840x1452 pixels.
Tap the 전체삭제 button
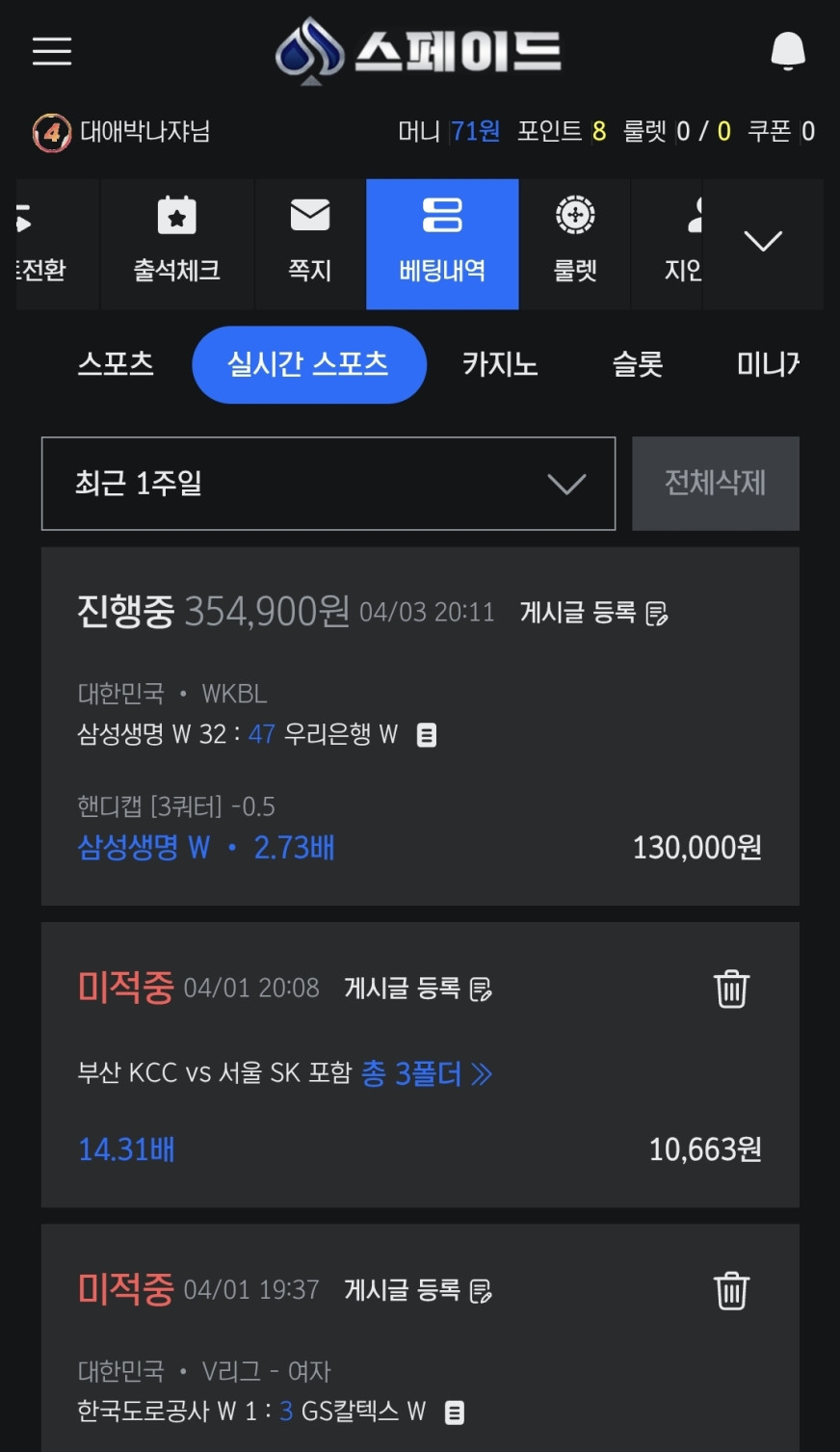(x=715, y=484)
